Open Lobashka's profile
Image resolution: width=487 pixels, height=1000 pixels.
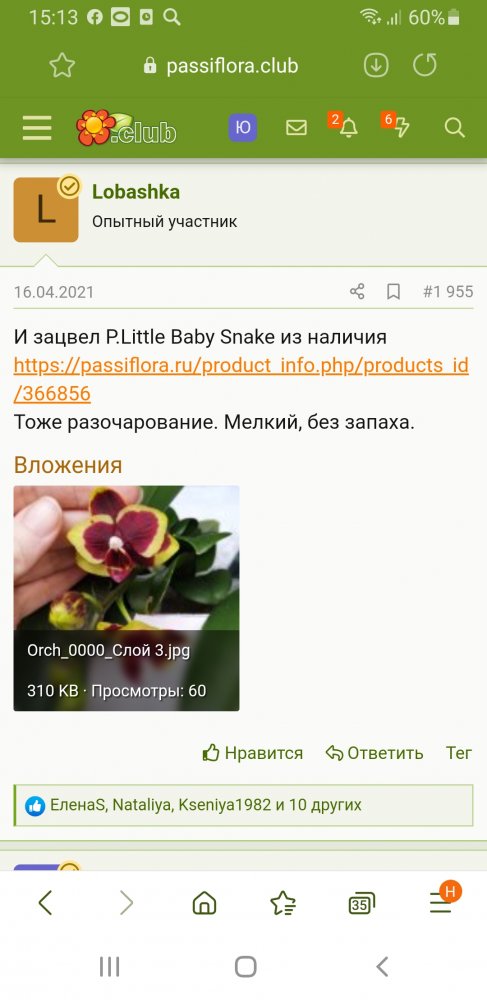click(x=136, y=192)
